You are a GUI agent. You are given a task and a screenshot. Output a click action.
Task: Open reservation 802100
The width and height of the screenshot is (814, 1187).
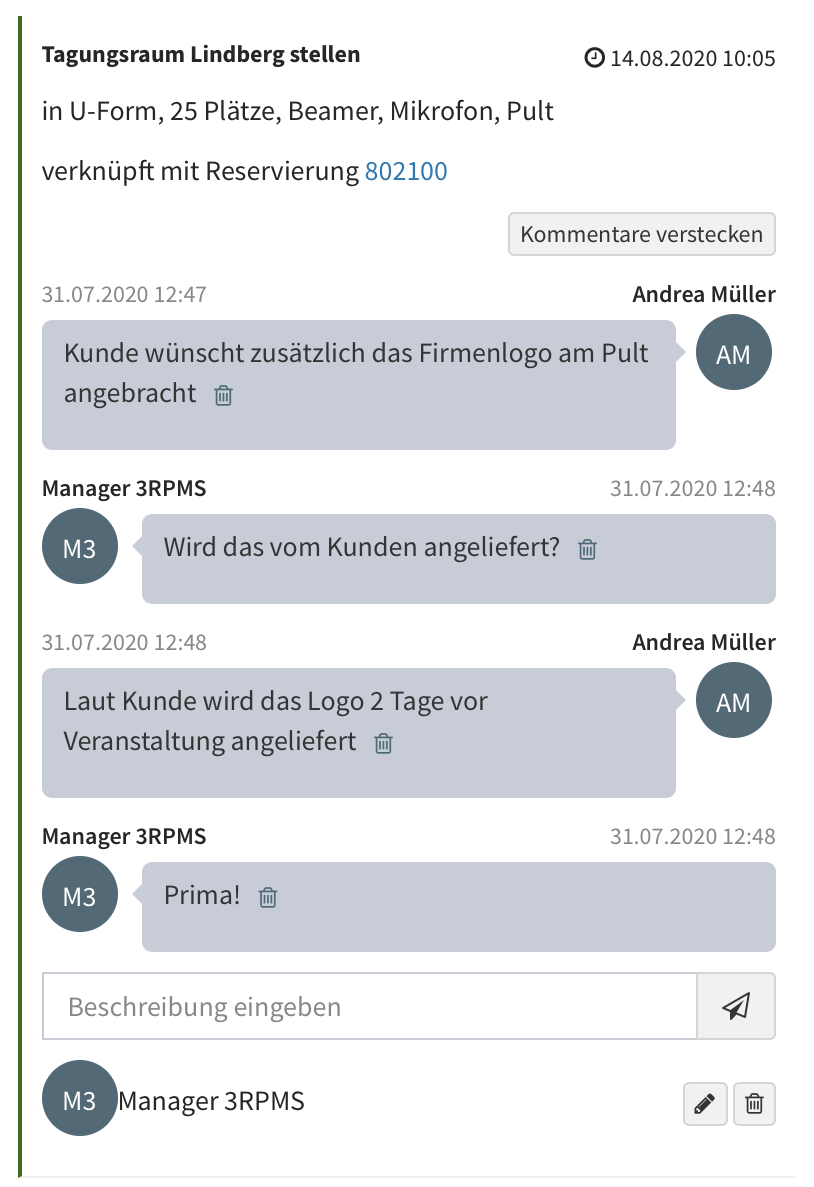[408, 171]
